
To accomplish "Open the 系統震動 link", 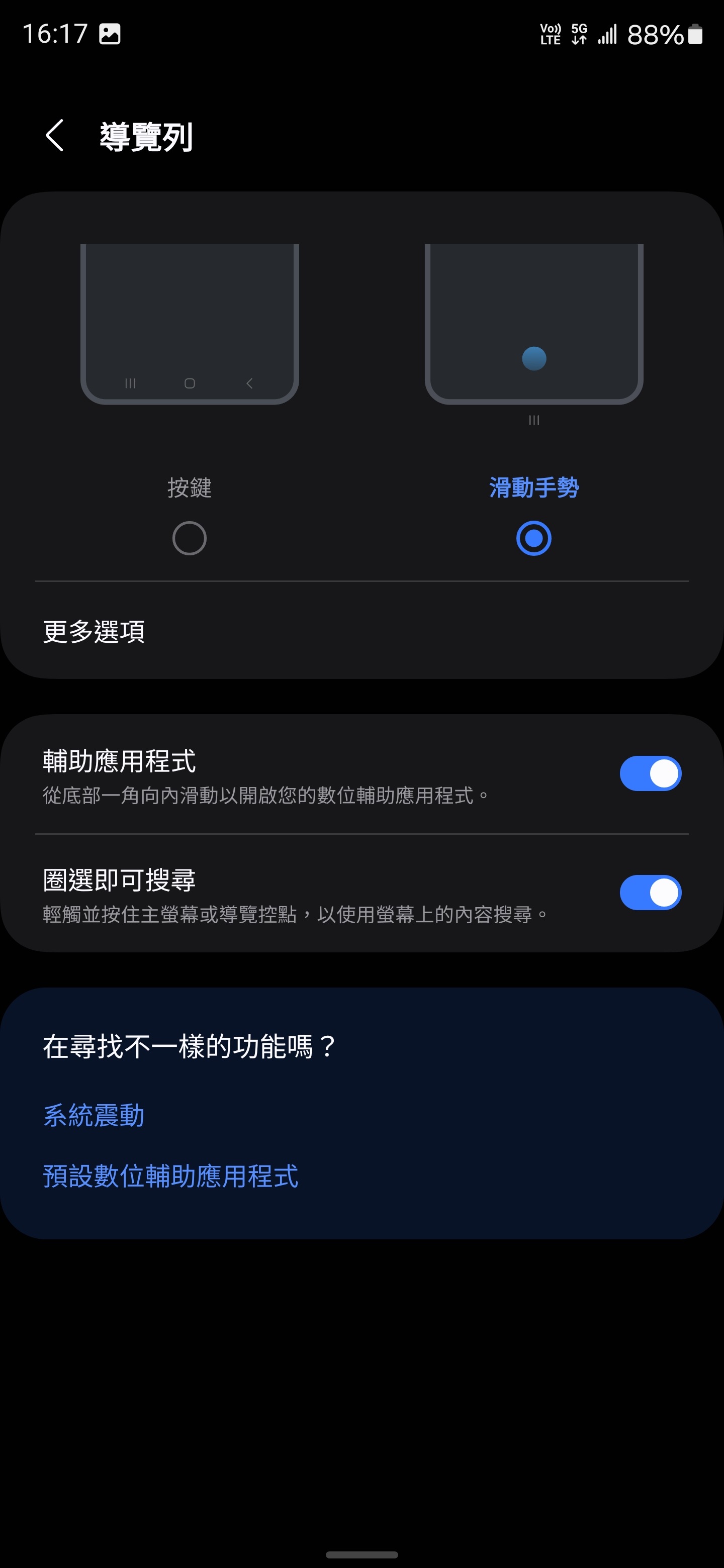I will [94, 1115].
